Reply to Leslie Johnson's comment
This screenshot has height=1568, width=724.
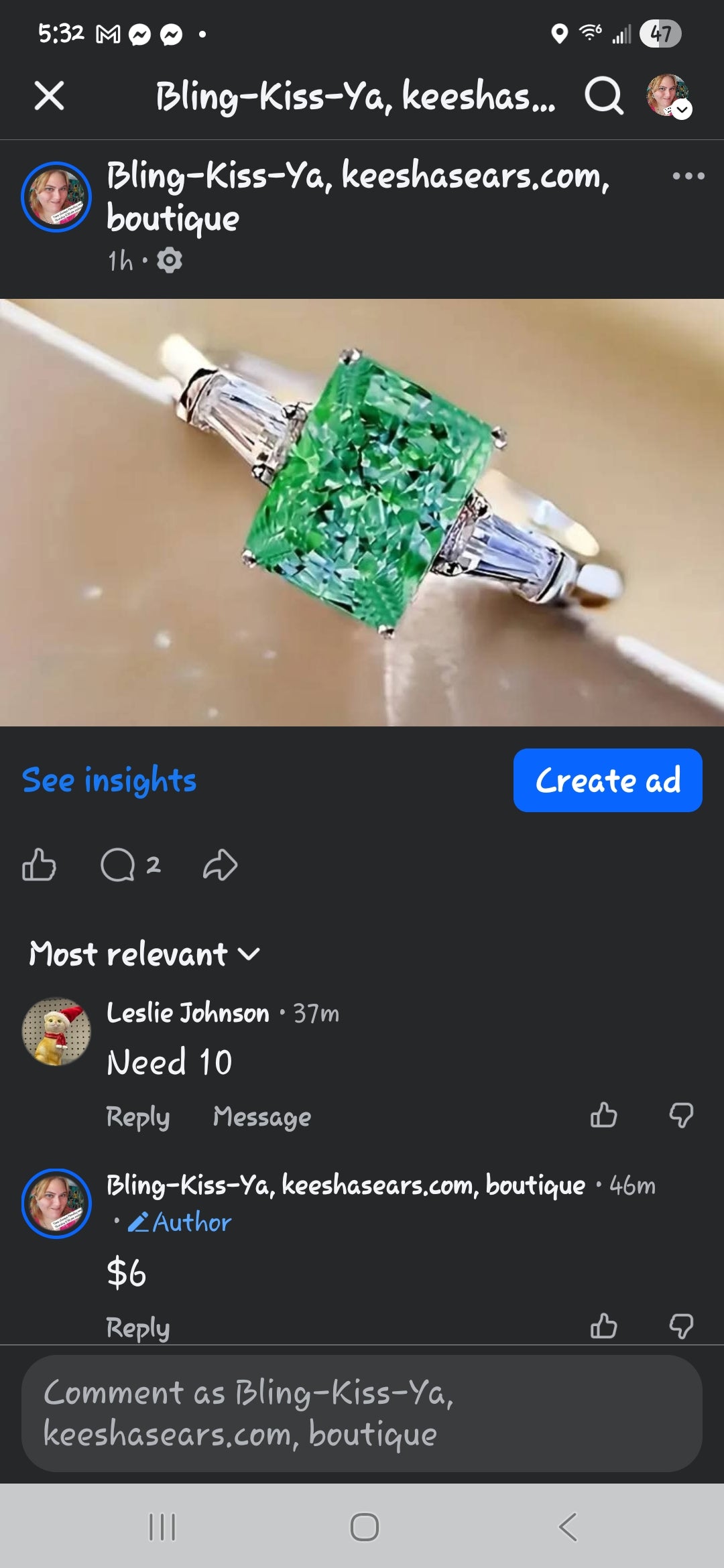[138, 1116]
